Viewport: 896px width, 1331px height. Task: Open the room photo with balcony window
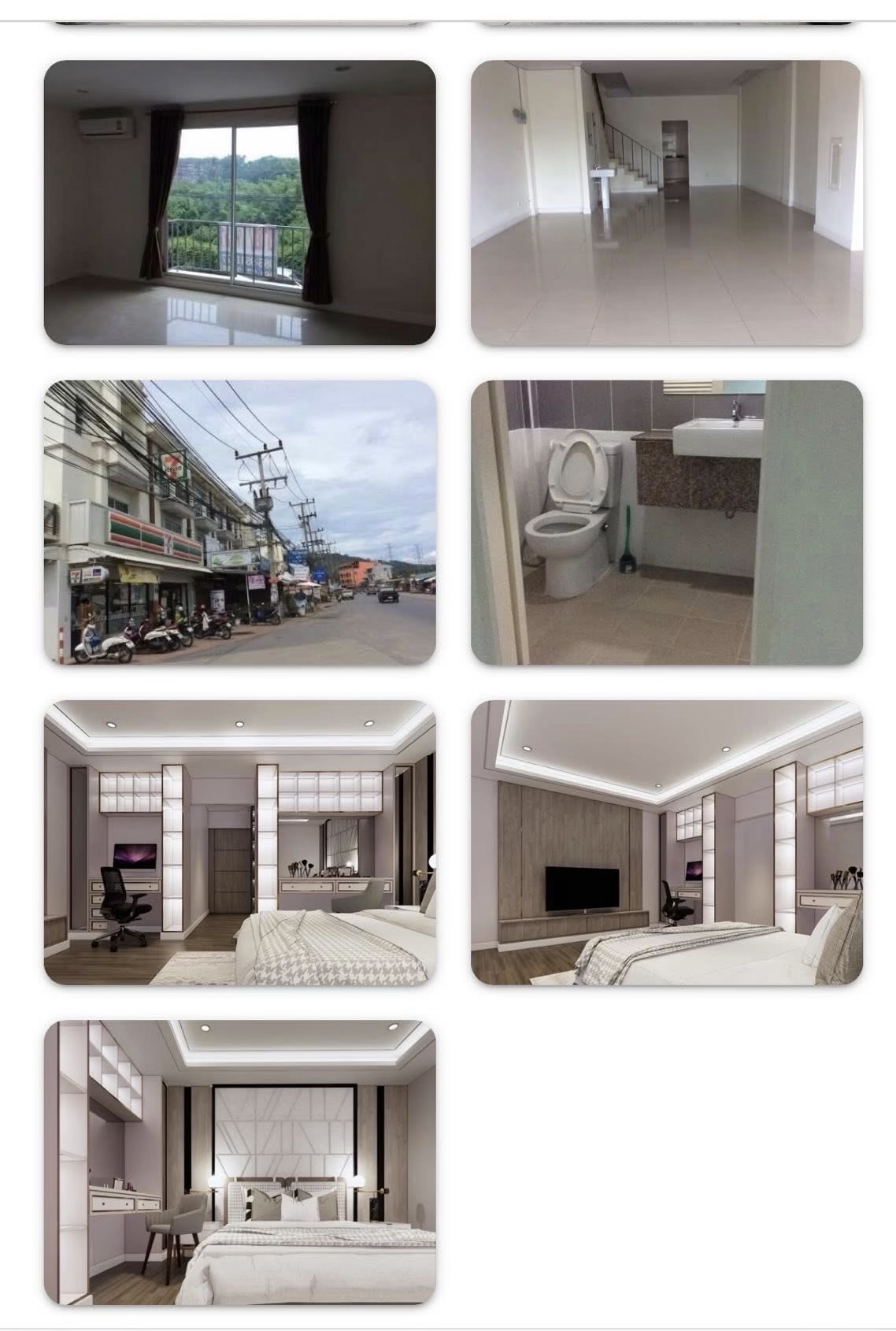[x=239, y=202]
